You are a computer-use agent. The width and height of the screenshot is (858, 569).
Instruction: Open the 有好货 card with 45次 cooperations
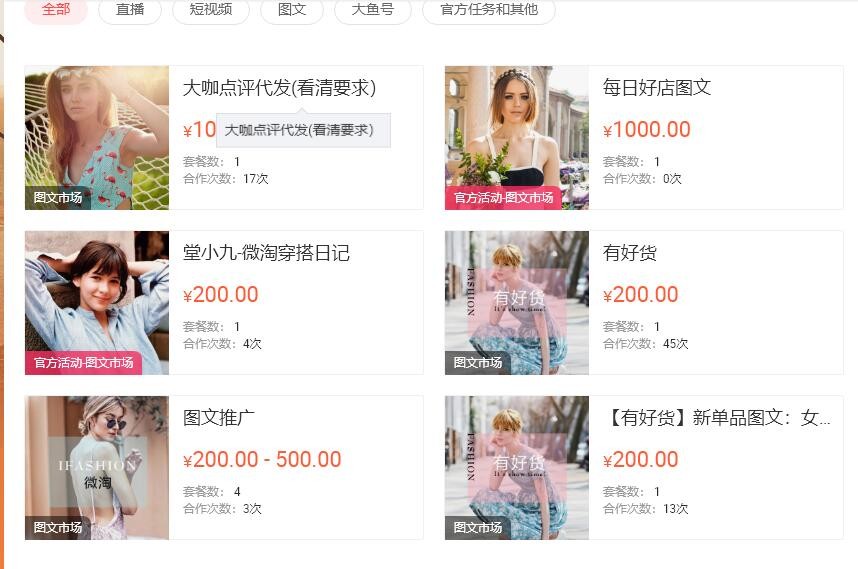click(630, 254)
